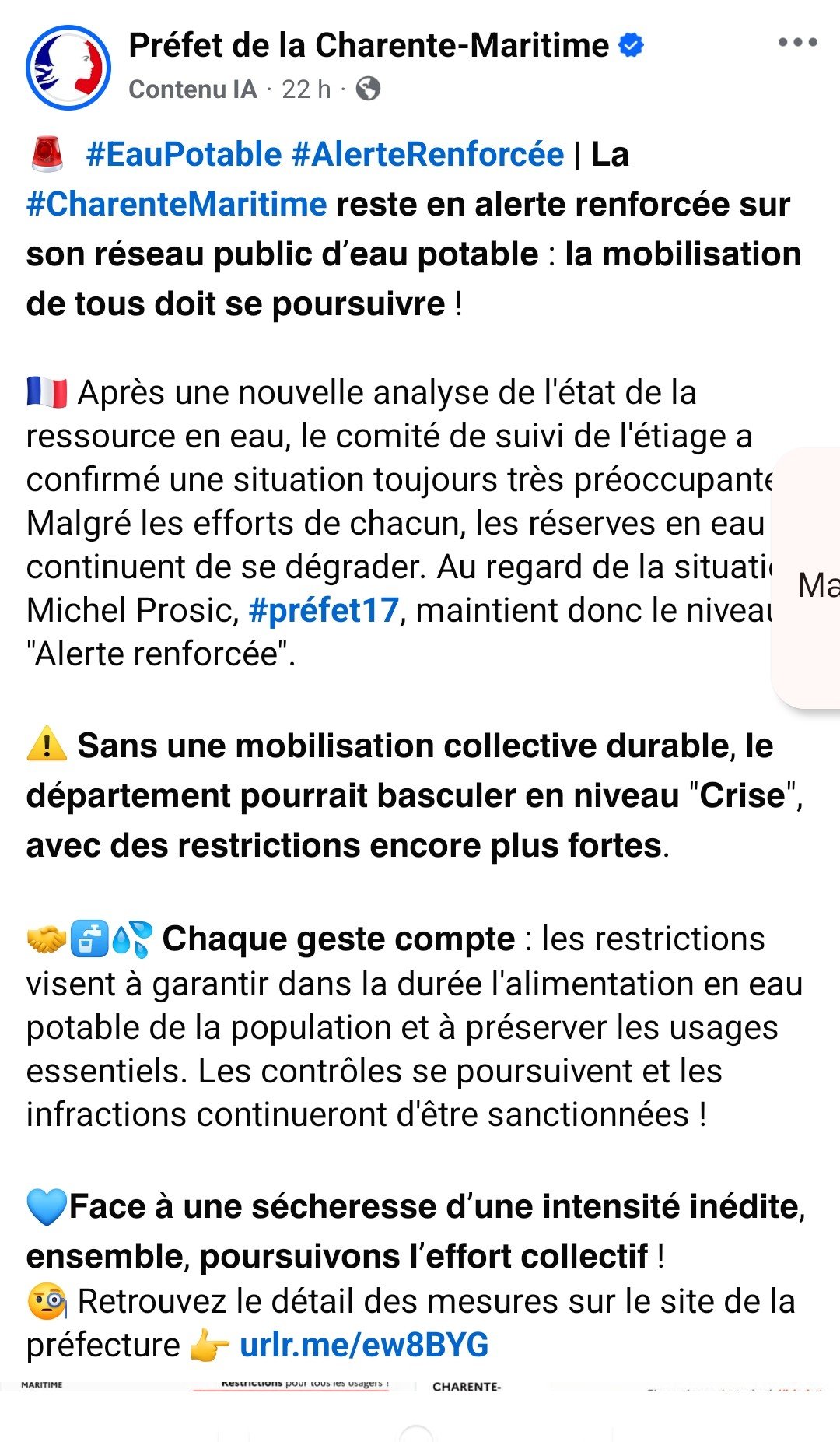The image size is (840, 1442).
Task: Open the Préfet de la Charente-Maritime page name
Action: (x=369, y=45)
